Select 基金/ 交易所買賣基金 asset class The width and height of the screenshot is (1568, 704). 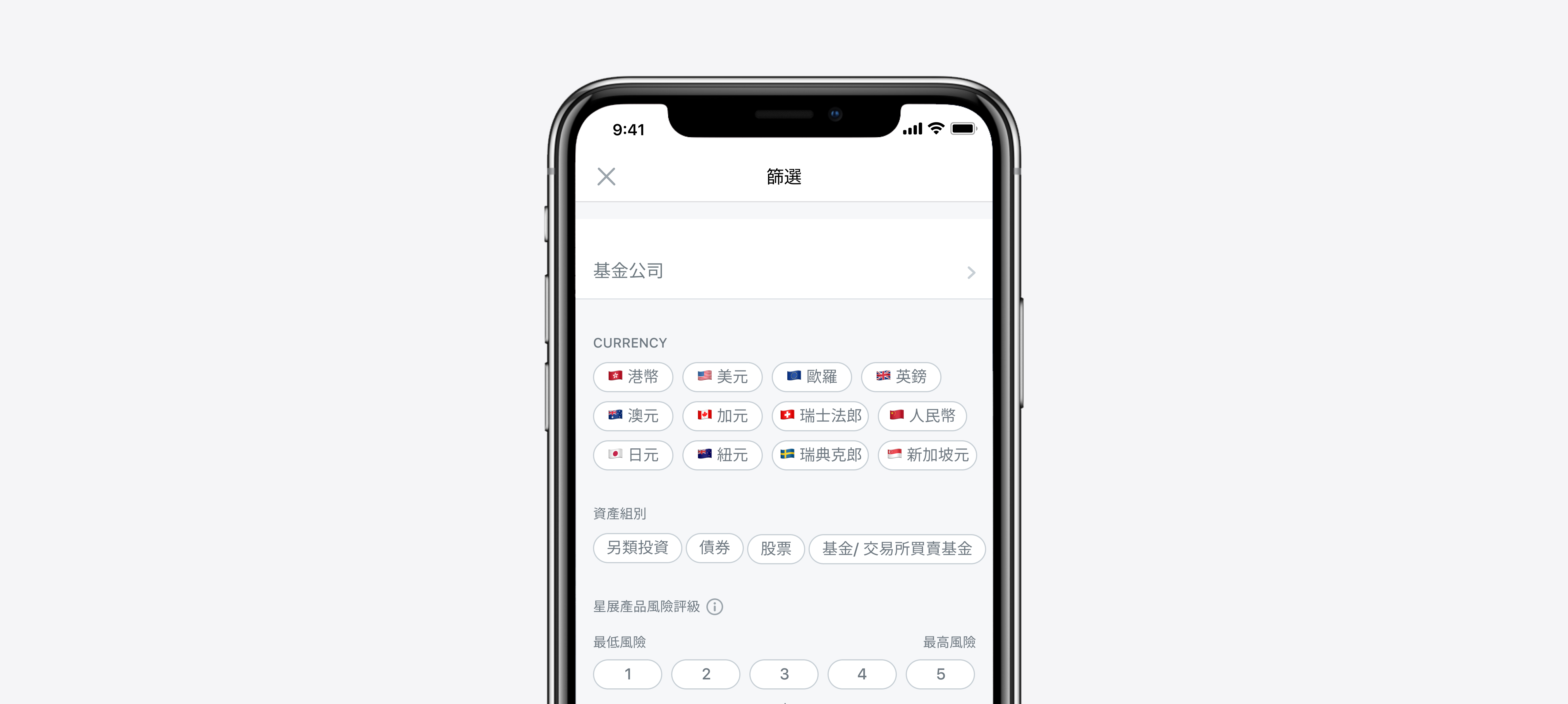coord(897,549)
